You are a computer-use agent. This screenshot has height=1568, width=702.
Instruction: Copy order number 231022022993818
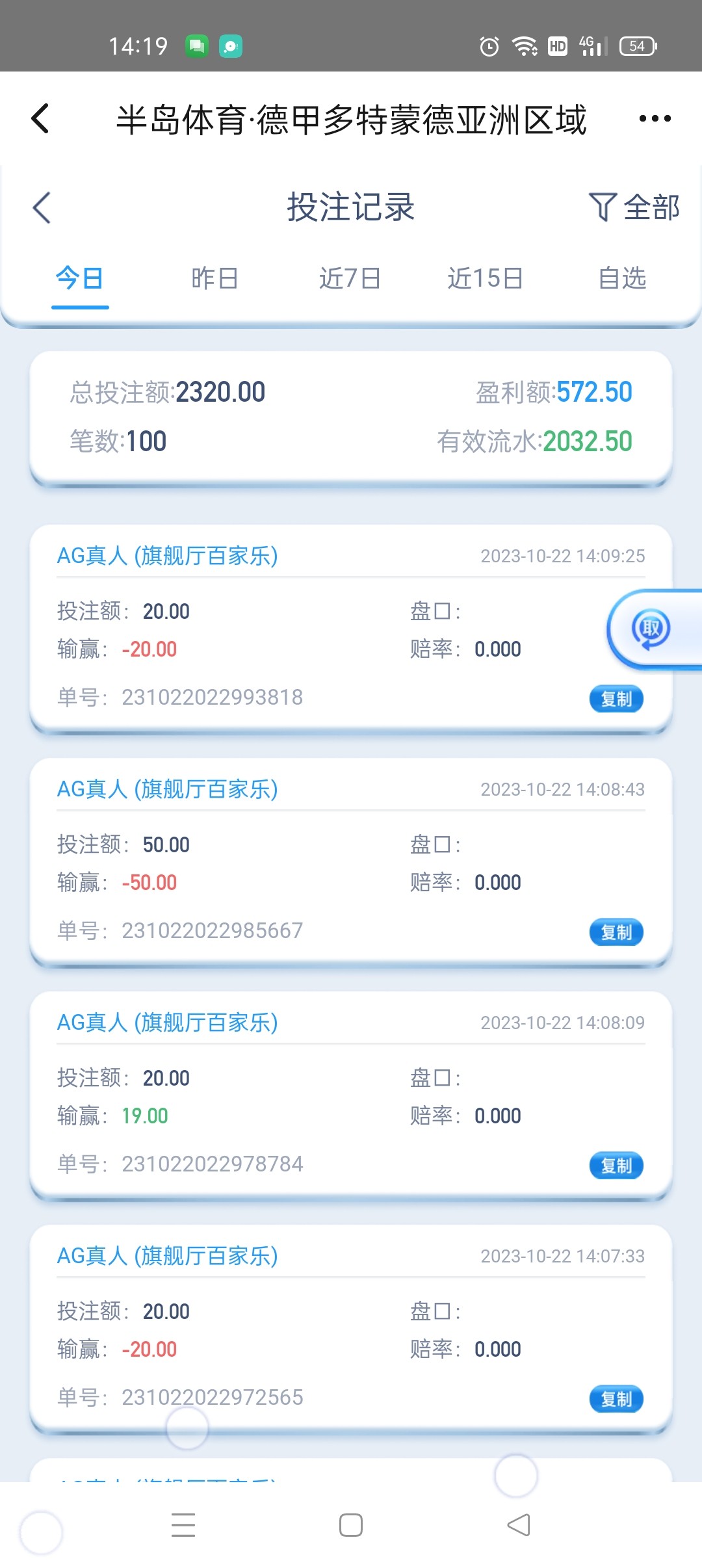click(x=616, y=699)
